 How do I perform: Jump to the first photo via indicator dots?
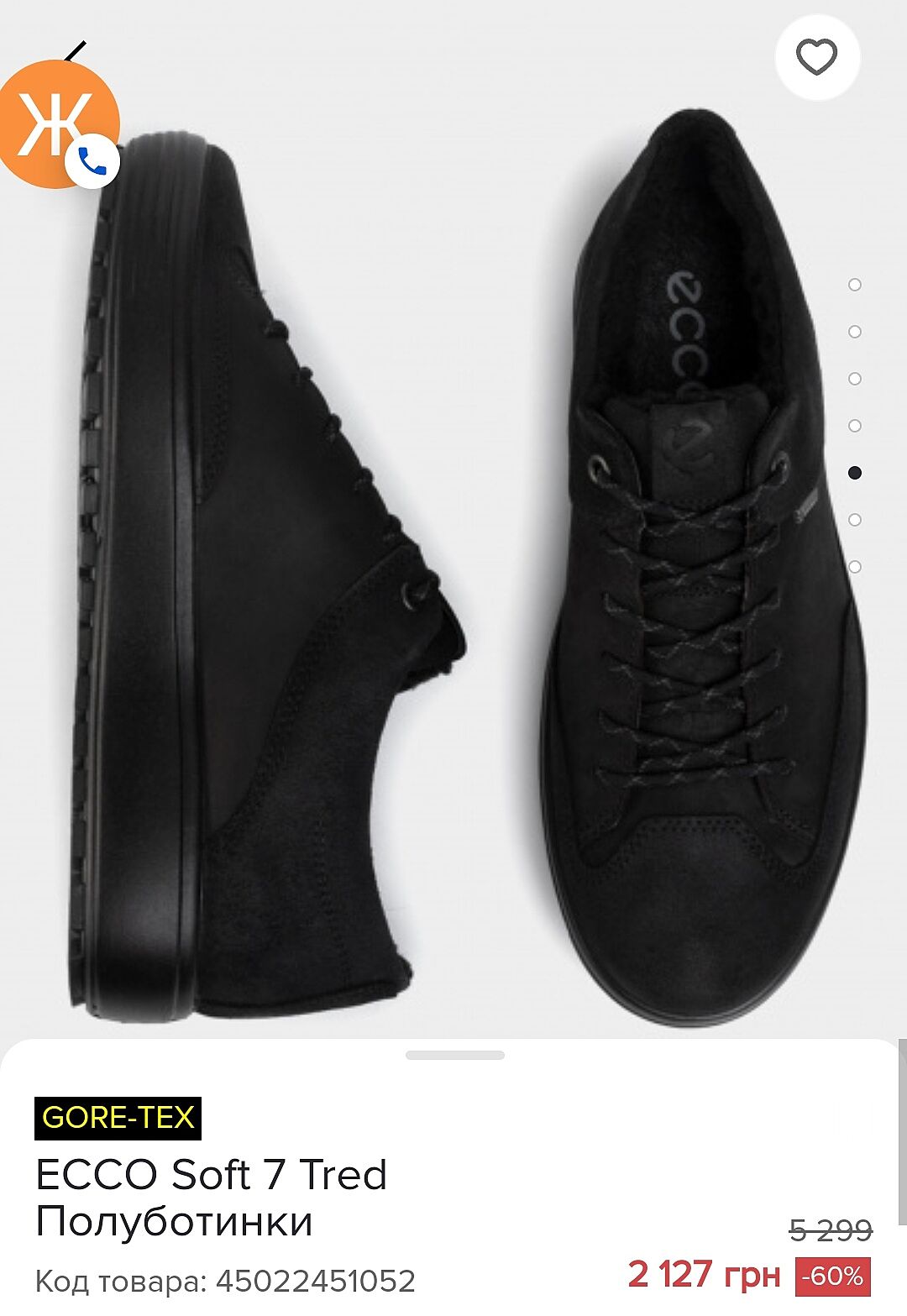click(855, 285)
